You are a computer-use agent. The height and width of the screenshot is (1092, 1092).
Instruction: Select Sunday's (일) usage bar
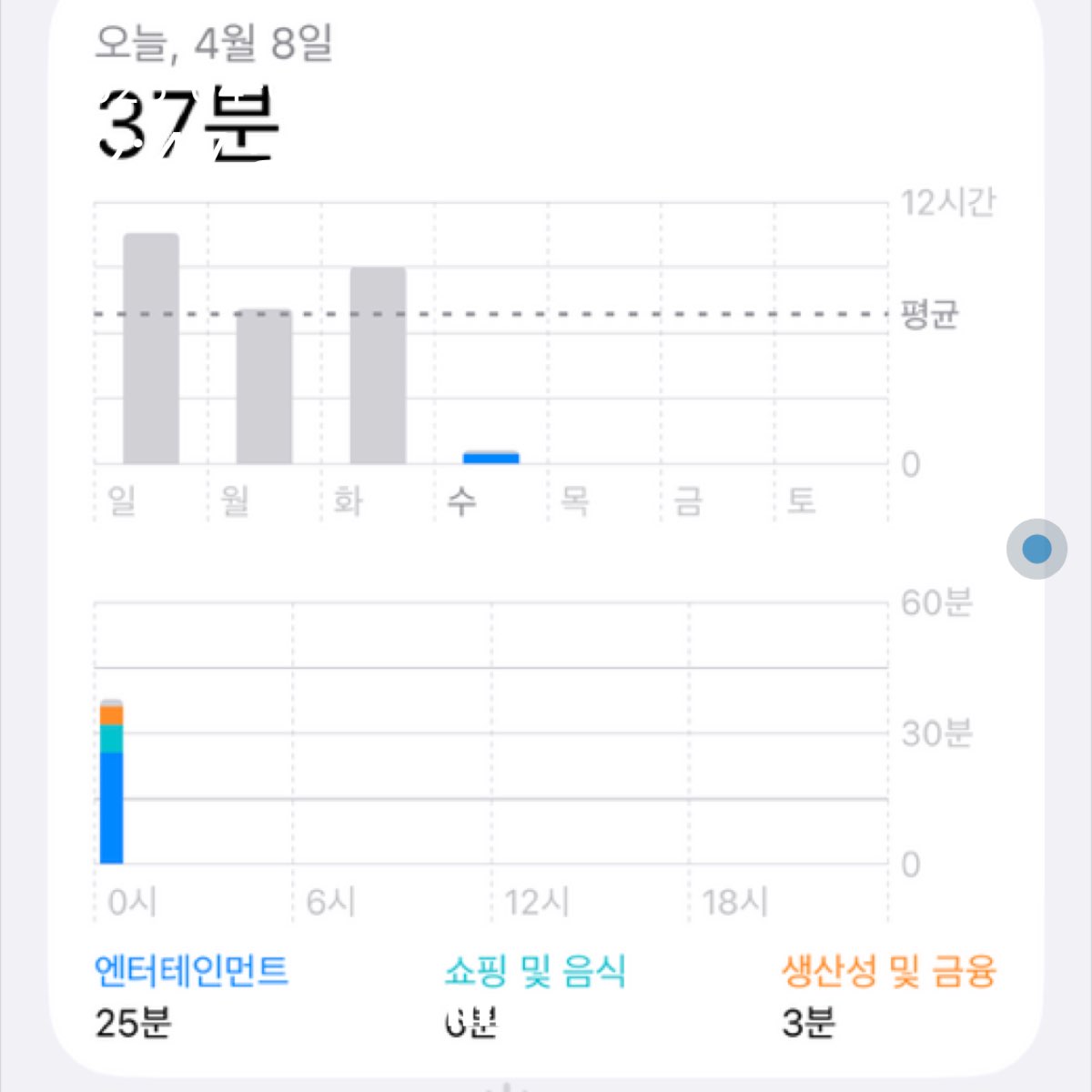[151, 349]
